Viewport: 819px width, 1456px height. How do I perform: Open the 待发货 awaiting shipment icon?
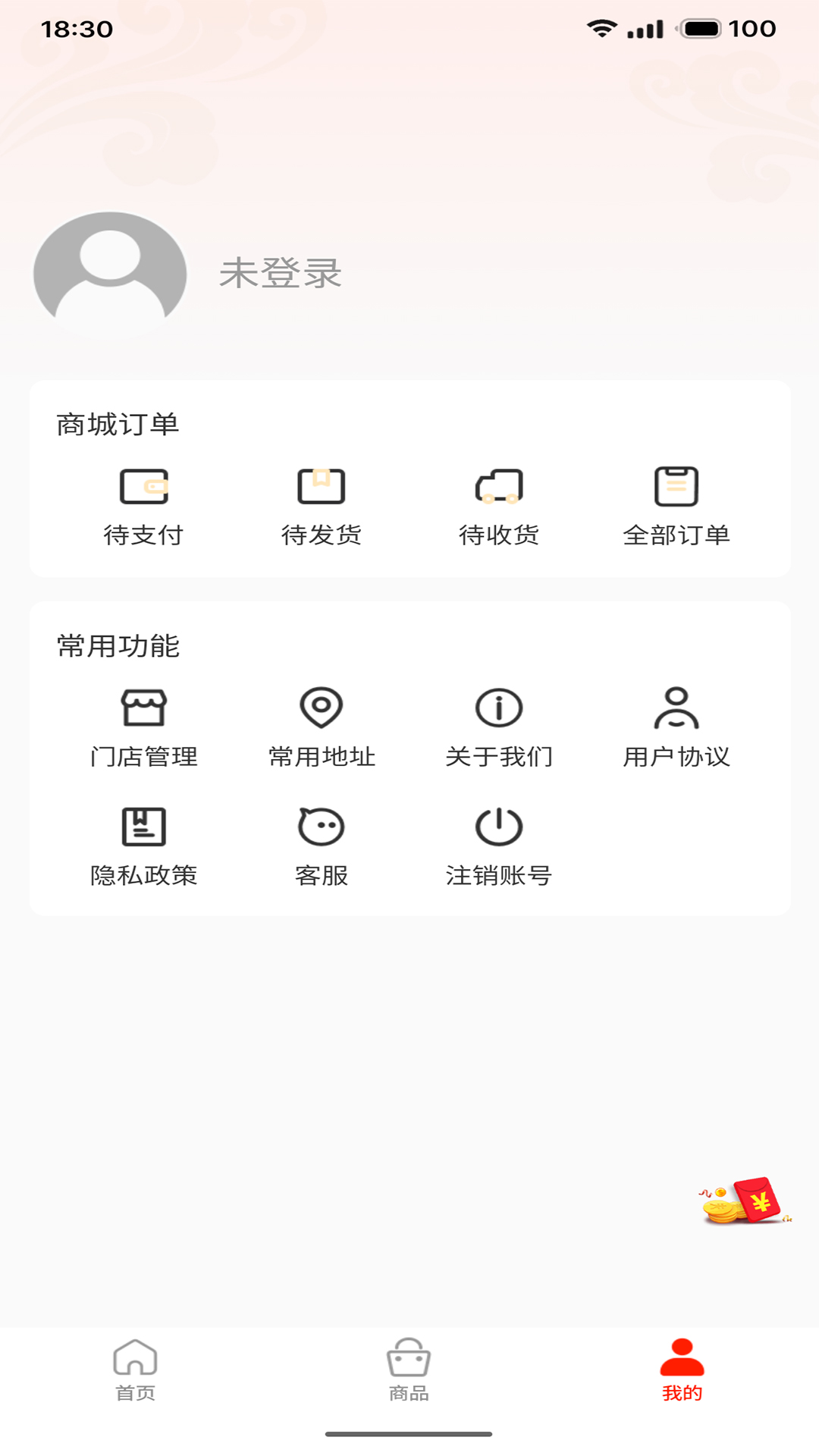pyautogui.click(x=321, y=488)
